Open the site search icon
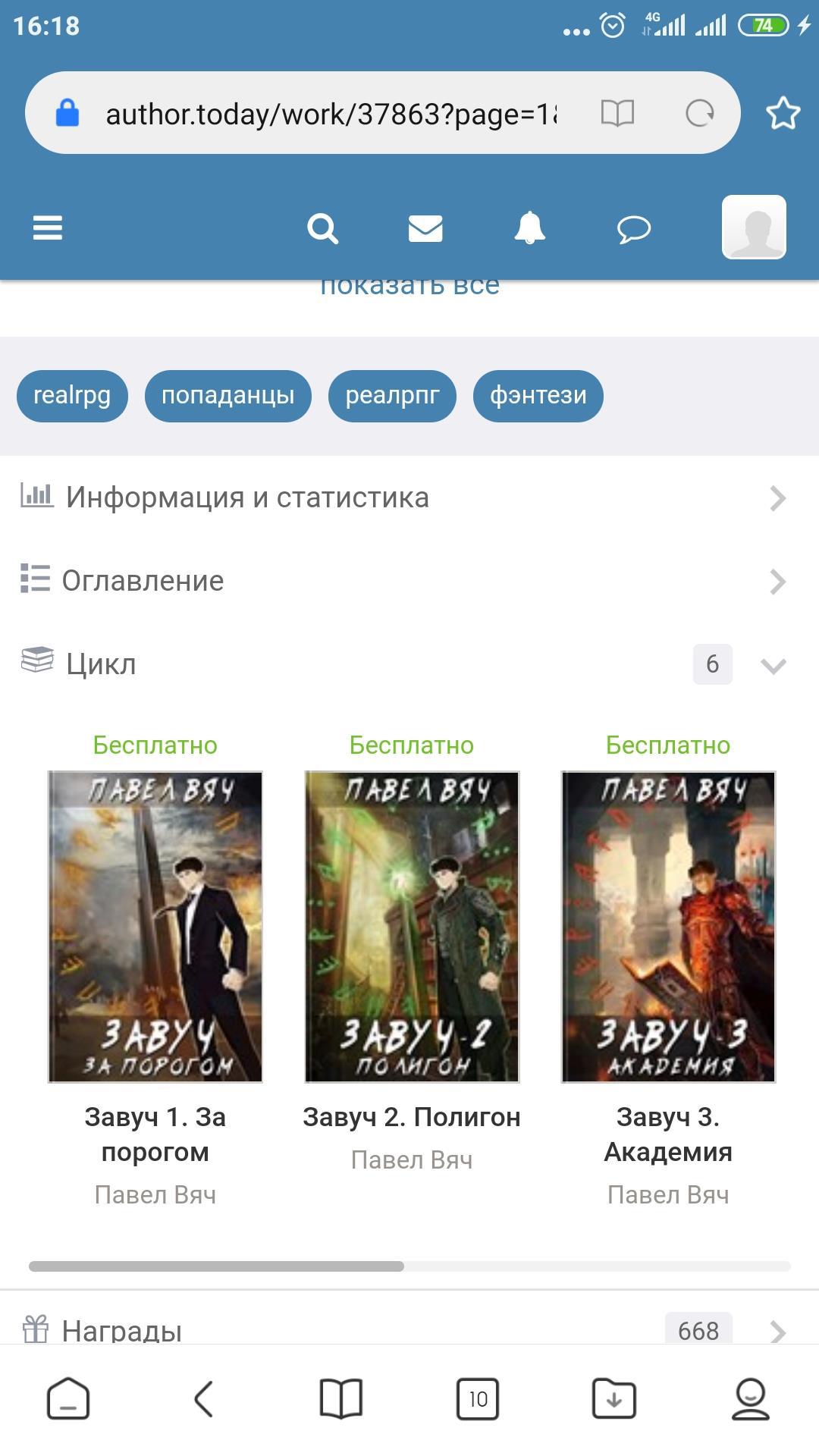 point(322,227)
